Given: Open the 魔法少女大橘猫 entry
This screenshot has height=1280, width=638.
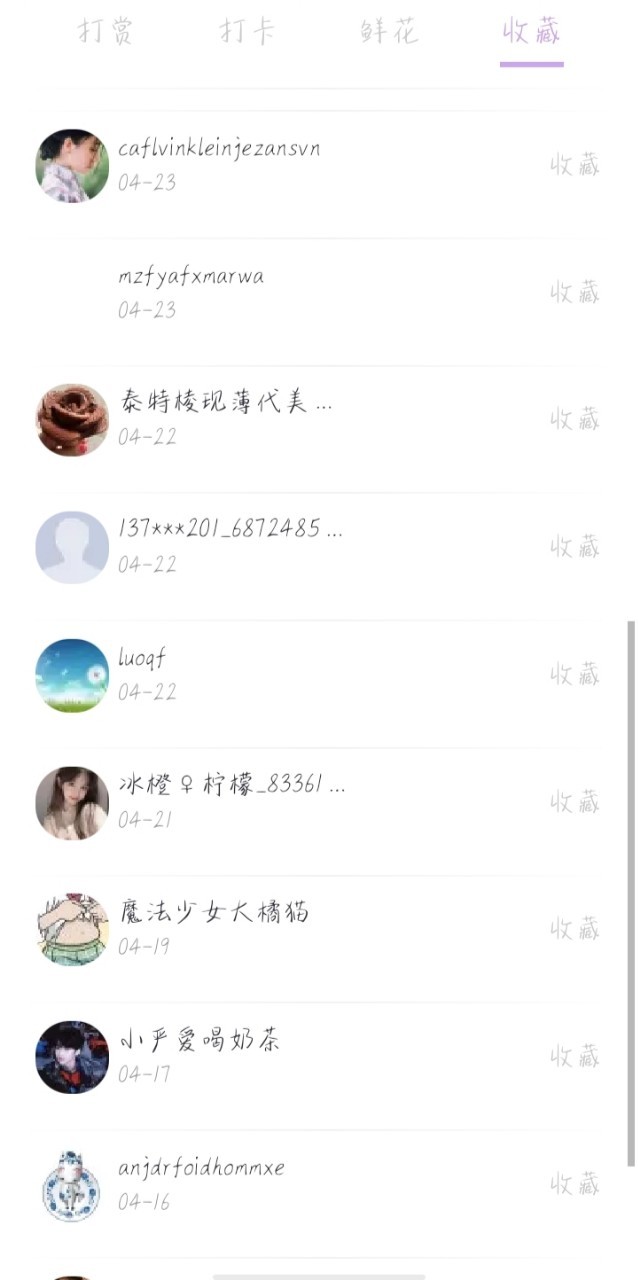Looking at the screenshot, I should [x=318, y=929].
